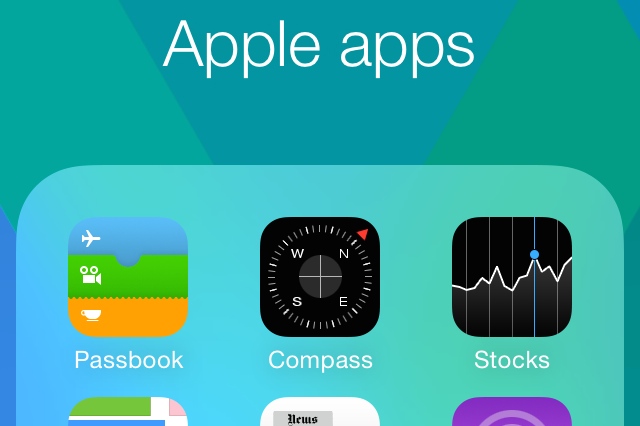Viewport: 640px width, 426px height.
Task: Open the Stocks app
Action: [512, 277]
